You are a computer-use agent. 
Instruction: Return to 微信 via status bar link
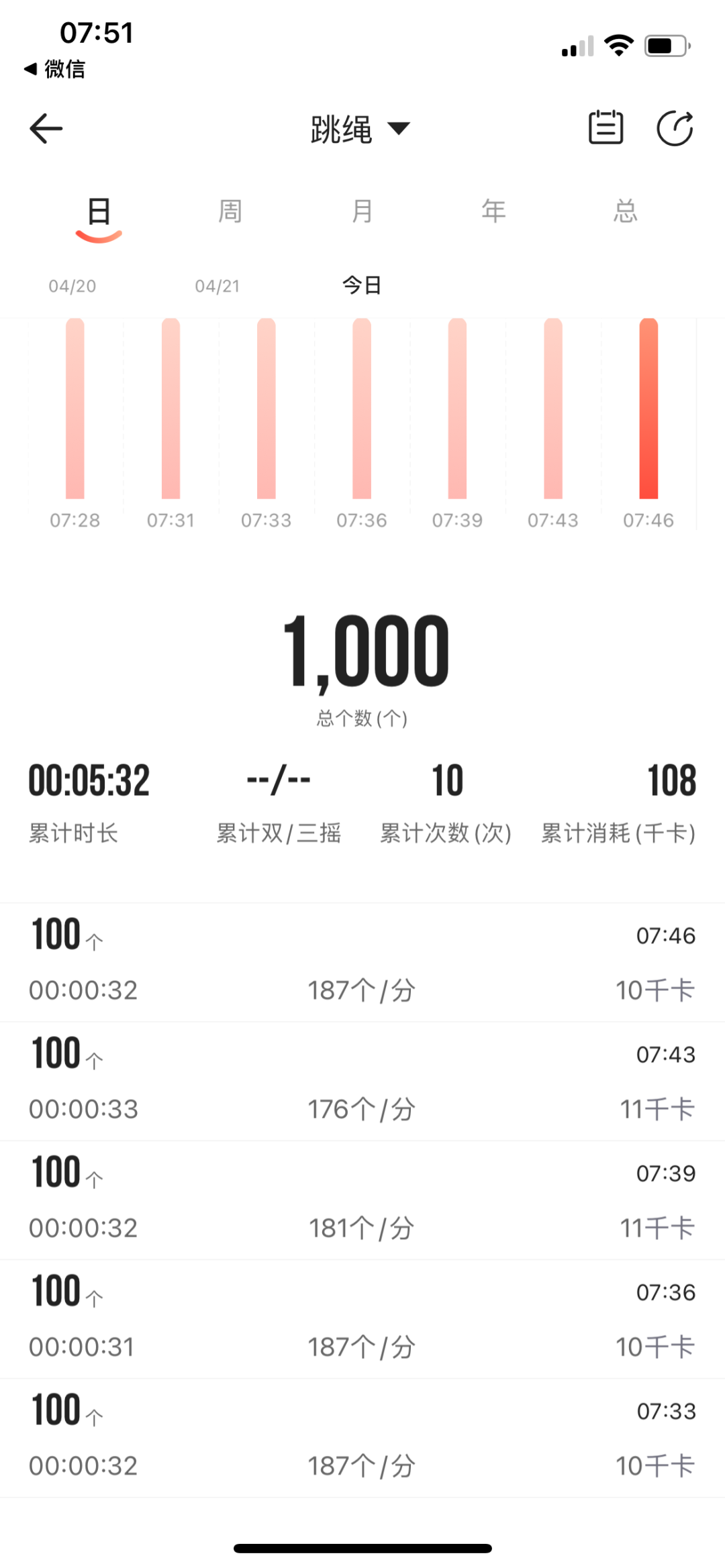coord(54,68)
